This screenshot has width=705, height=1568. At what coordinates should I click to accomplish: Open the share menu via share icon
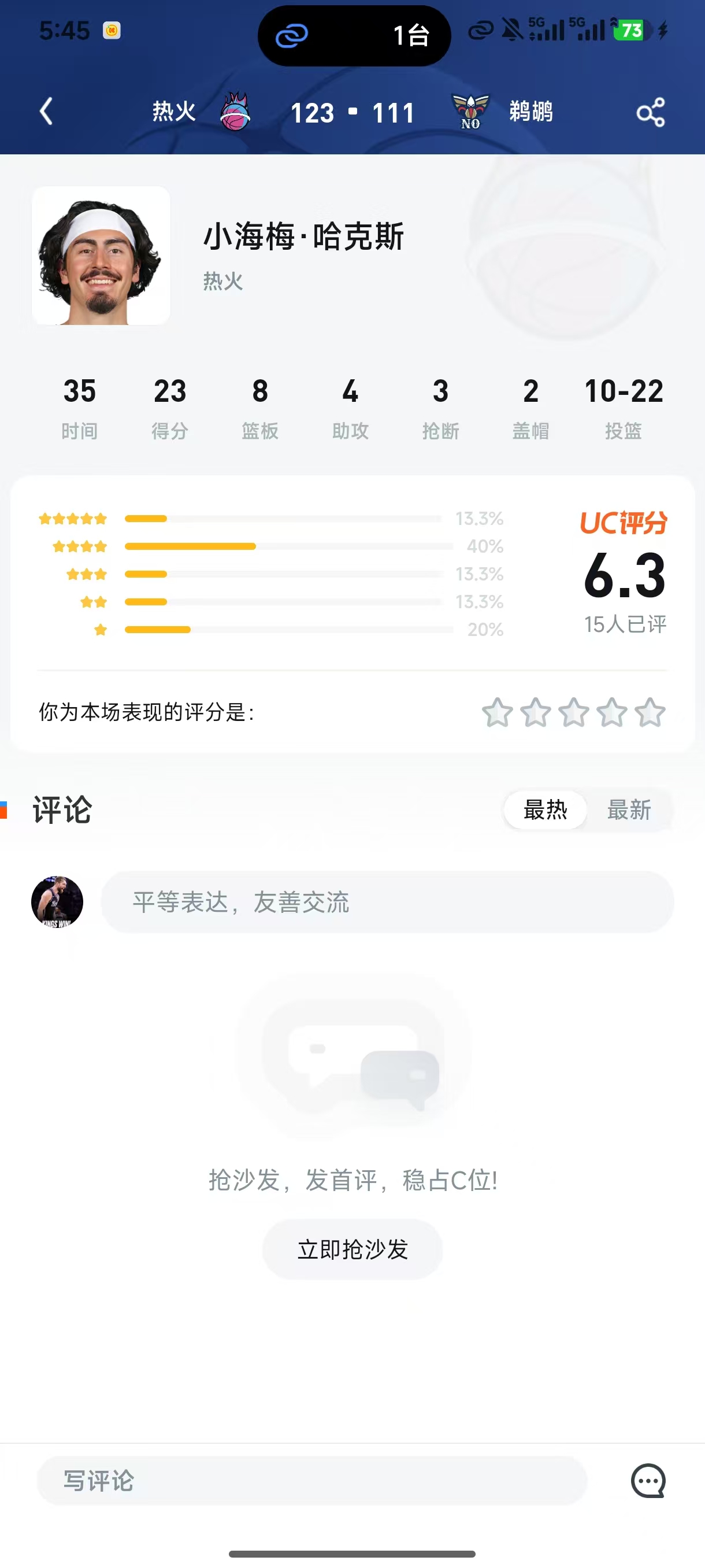click(650, 112)
